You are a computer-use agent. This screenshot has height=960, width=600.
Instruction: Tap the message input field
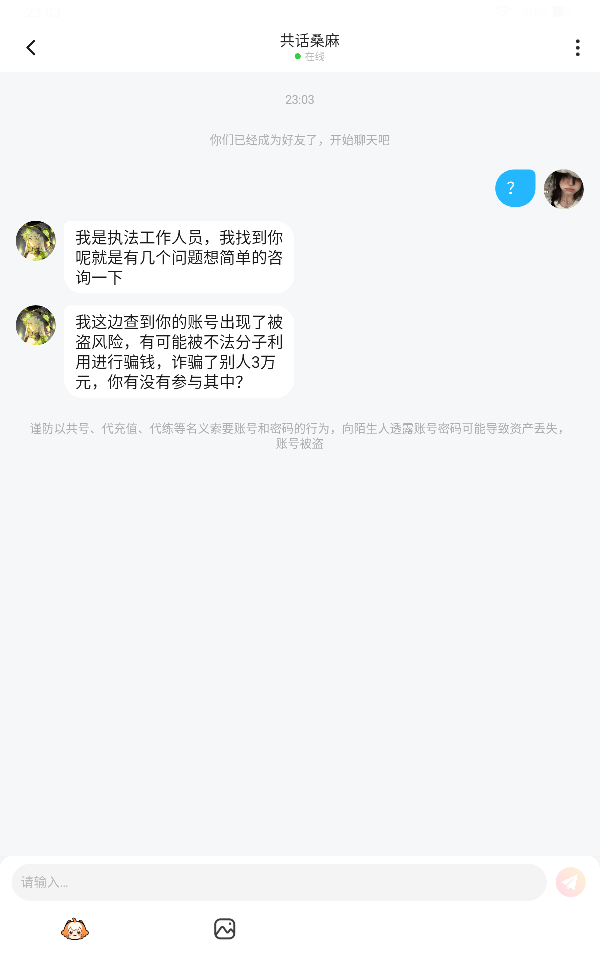(279, 882)
